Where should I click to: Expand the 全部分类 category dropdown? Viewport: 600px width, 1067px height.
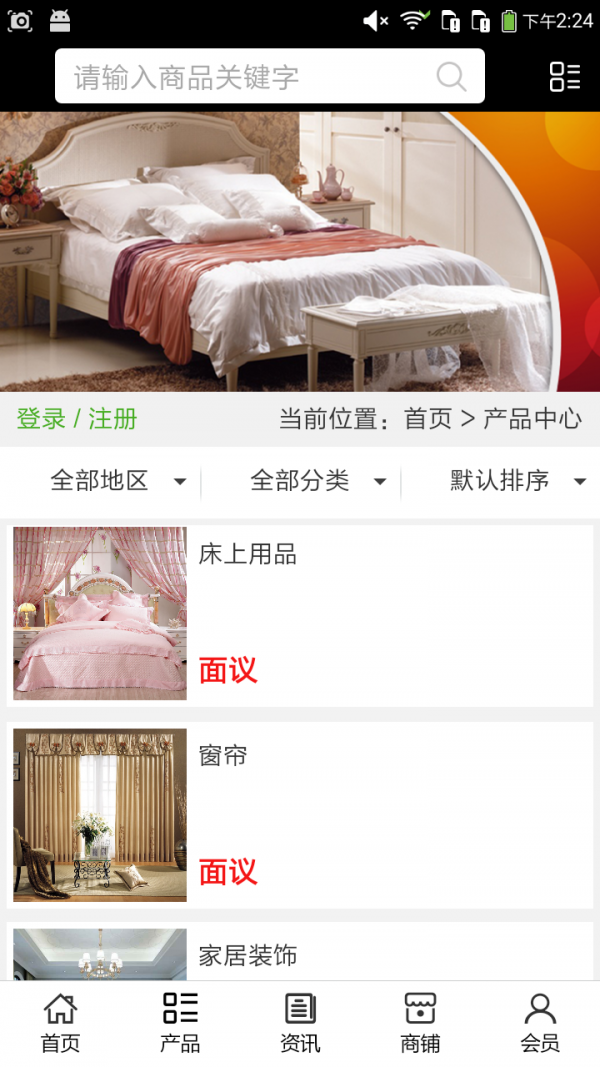pyautogui.click(x=317, y=481)
